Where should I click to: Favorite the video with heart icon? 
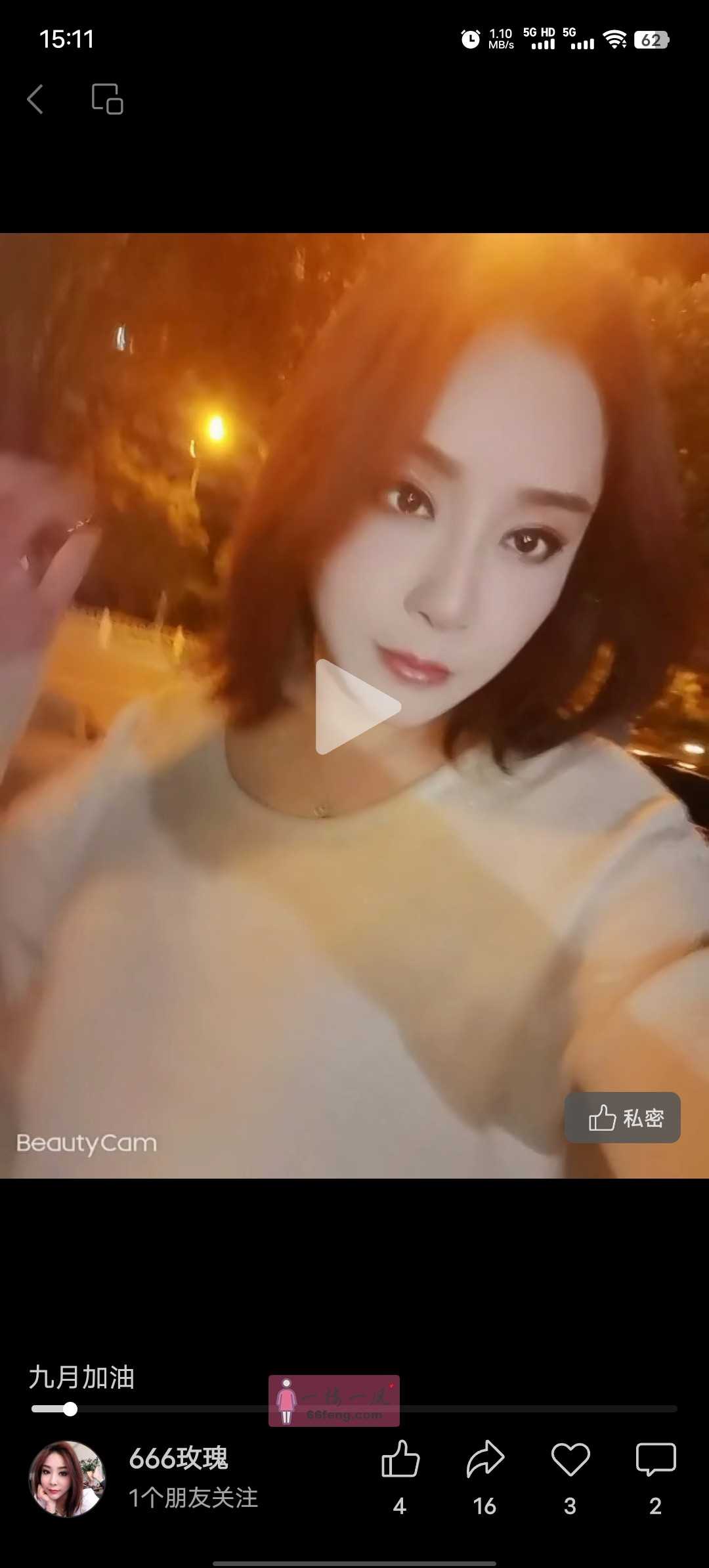coord(570,1460)
